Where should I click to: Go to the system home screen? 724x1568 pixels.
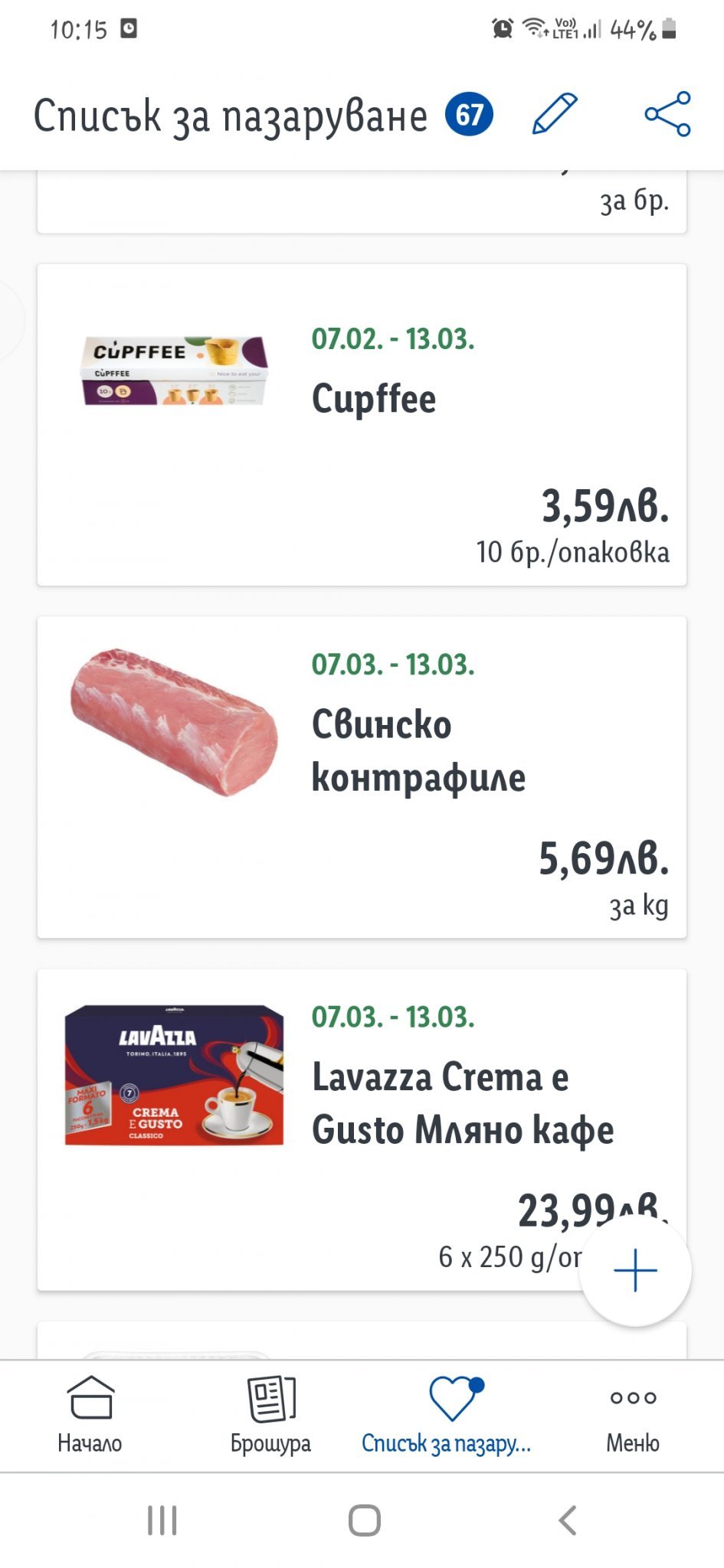click(364, 1521)
